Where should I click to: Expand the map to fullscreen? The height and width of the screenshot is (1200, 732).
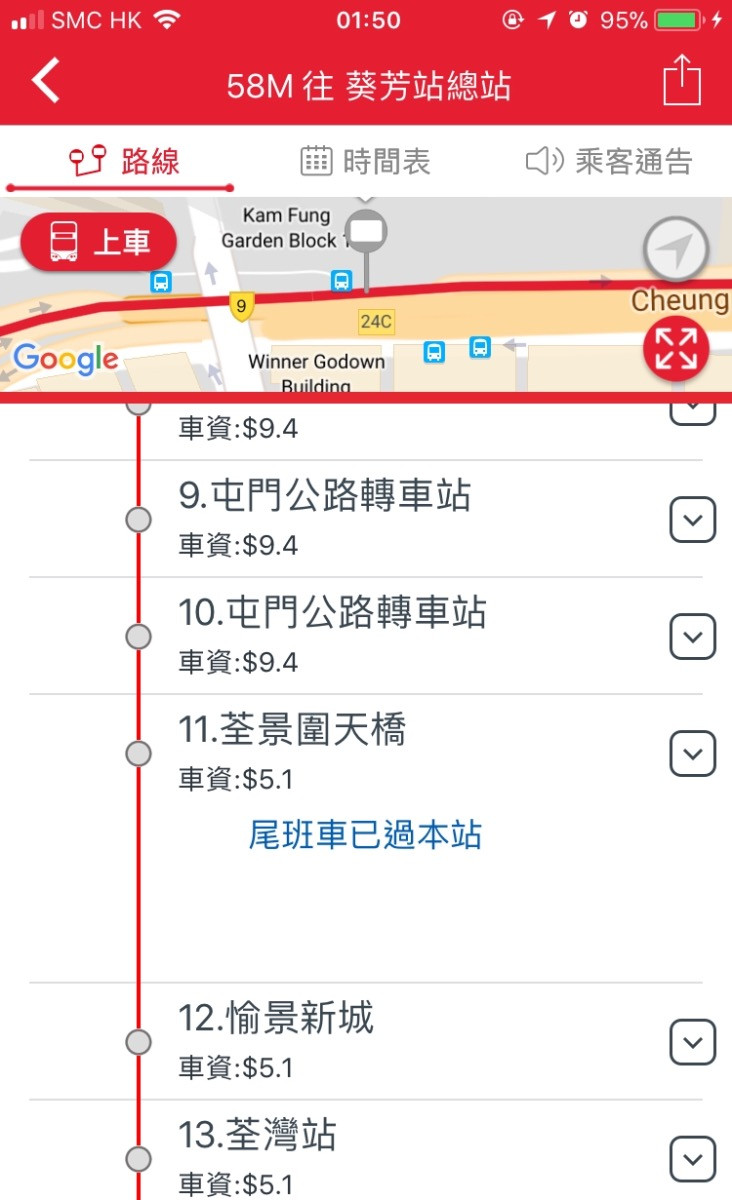point(676,350)
